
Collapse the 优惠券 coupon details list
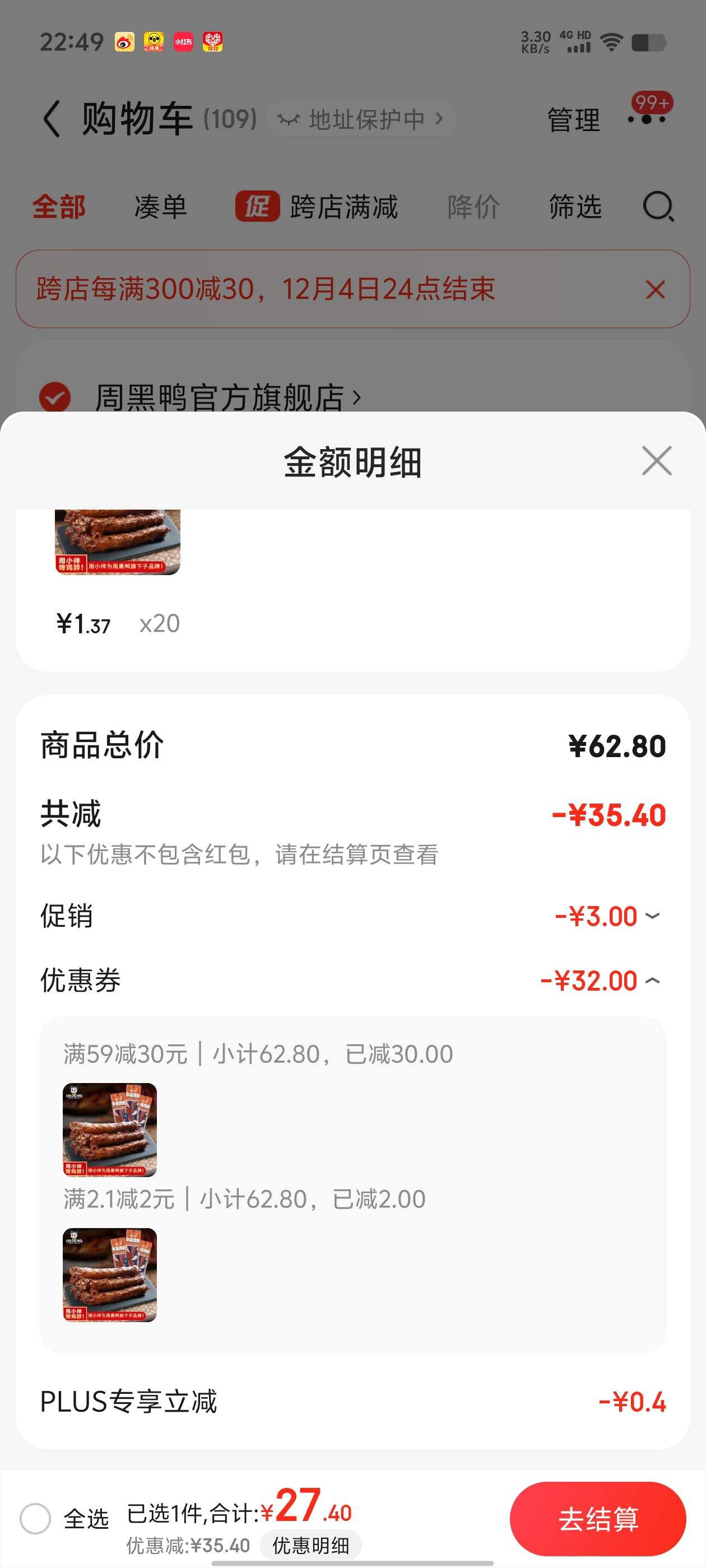click(653, 981)
